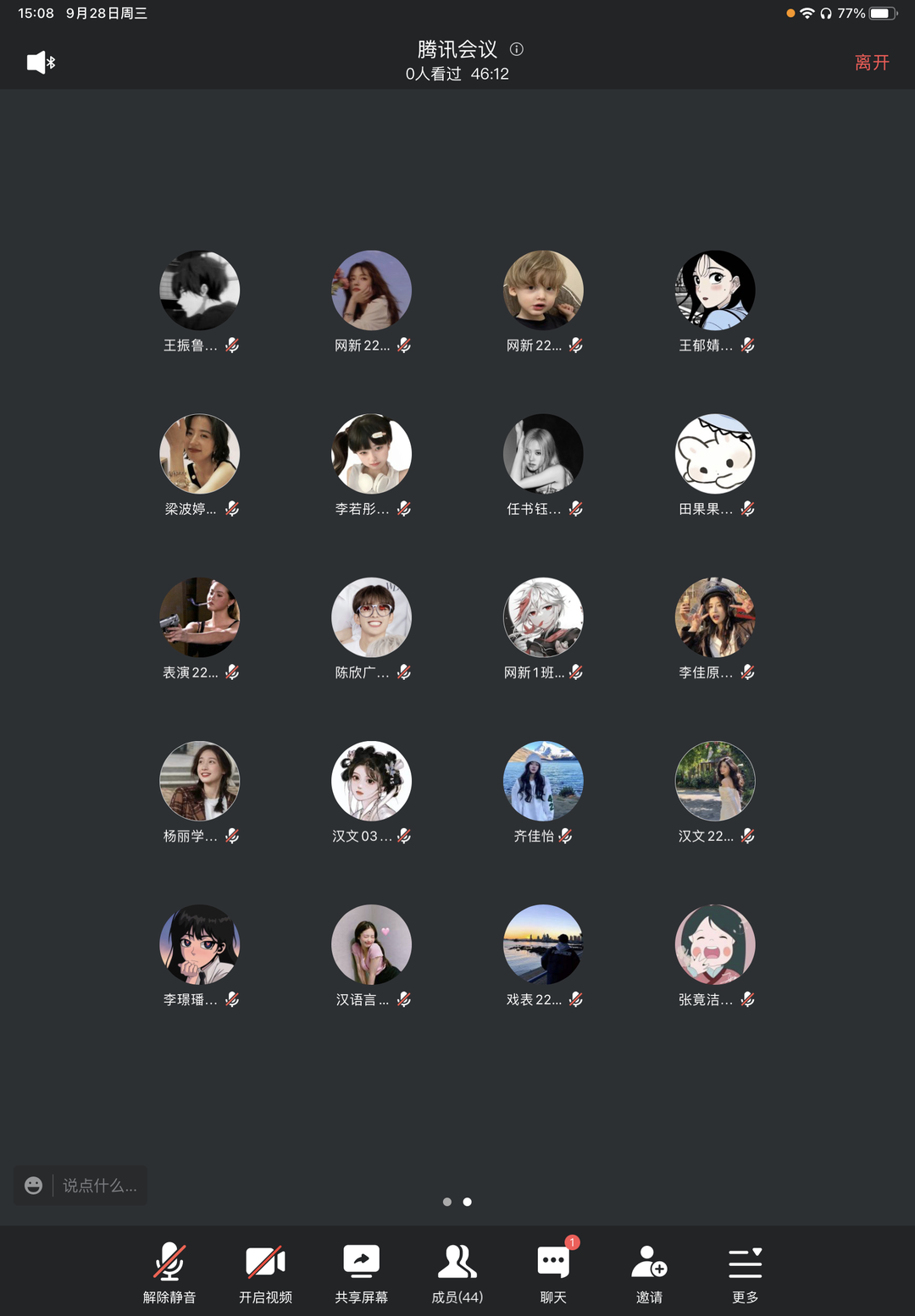Select participant 张竟洁 tile
This screenshot has width=915, height=1316.
tap(715, 945)
